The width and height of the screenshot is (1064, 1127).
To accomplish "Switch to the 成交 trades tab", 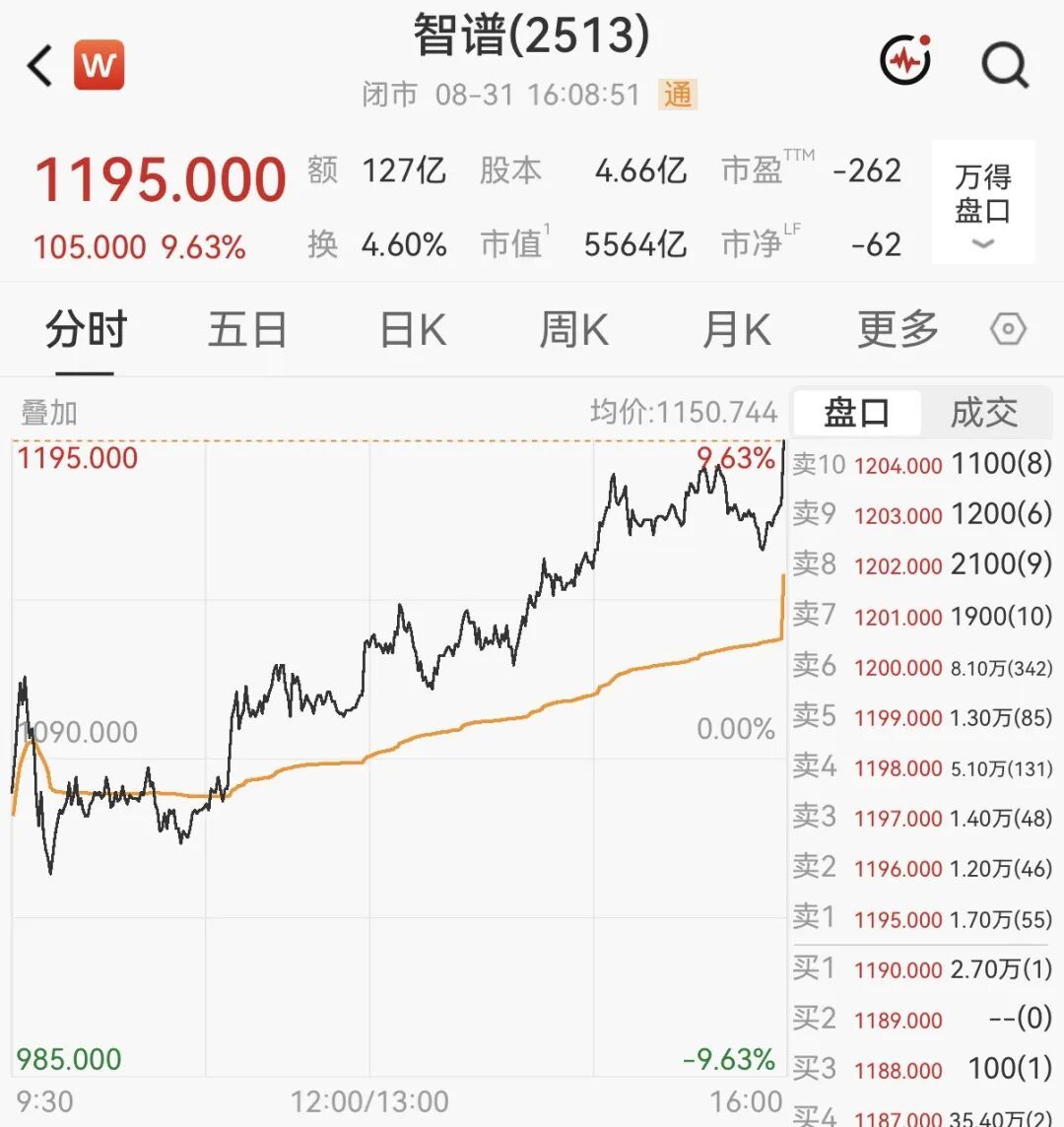I will [984, 414].
